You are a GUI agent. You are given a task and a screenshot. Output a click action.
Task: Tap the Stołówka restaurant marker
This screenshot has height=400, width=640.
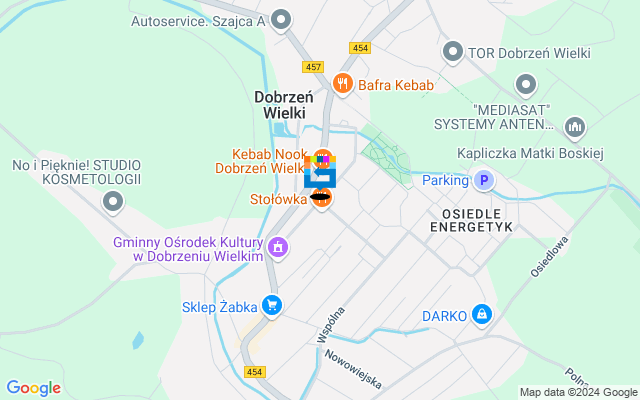(321, 199)
